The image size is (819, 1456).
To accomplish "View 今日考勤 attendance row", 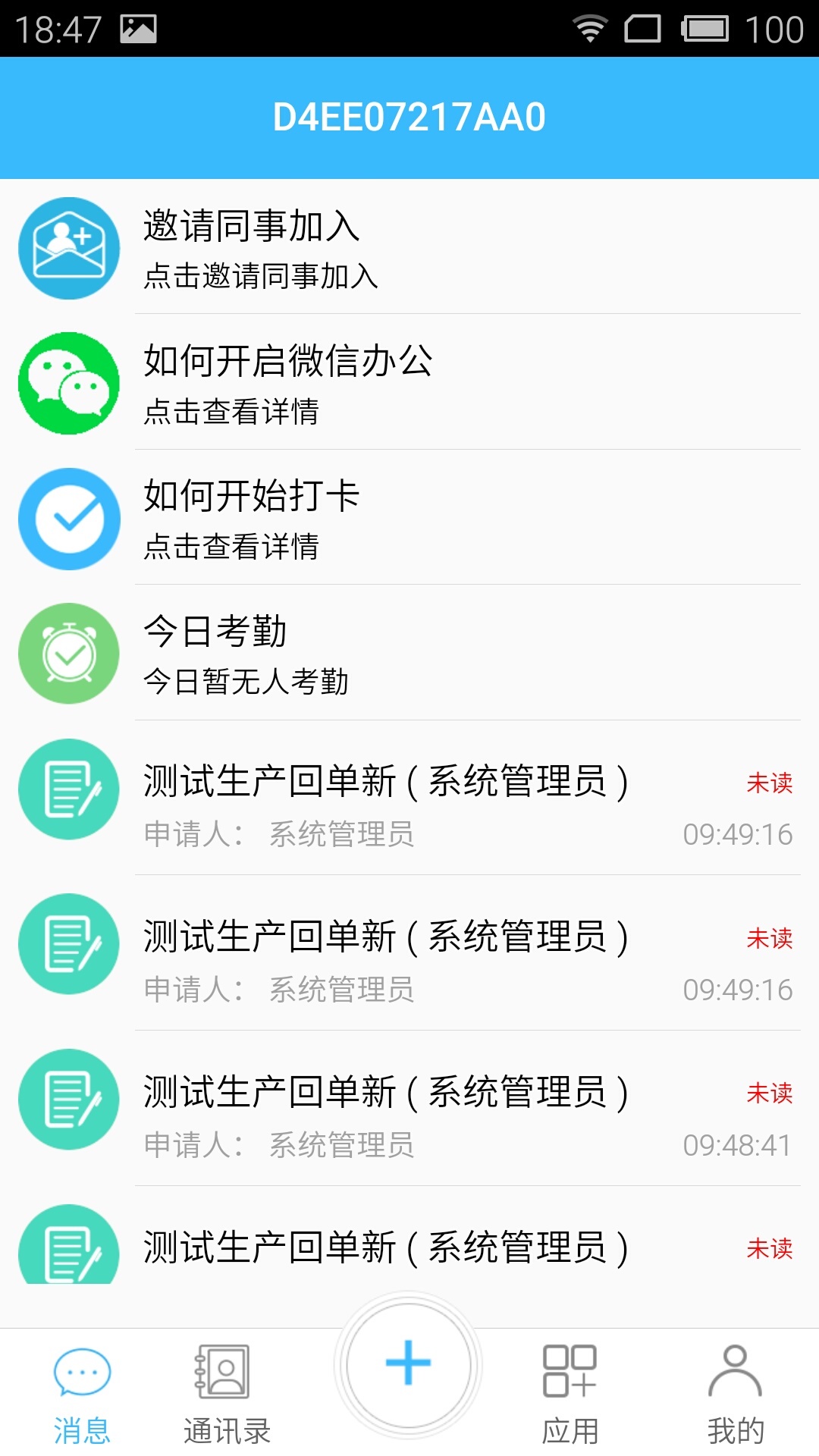I will tap(409, 652).
